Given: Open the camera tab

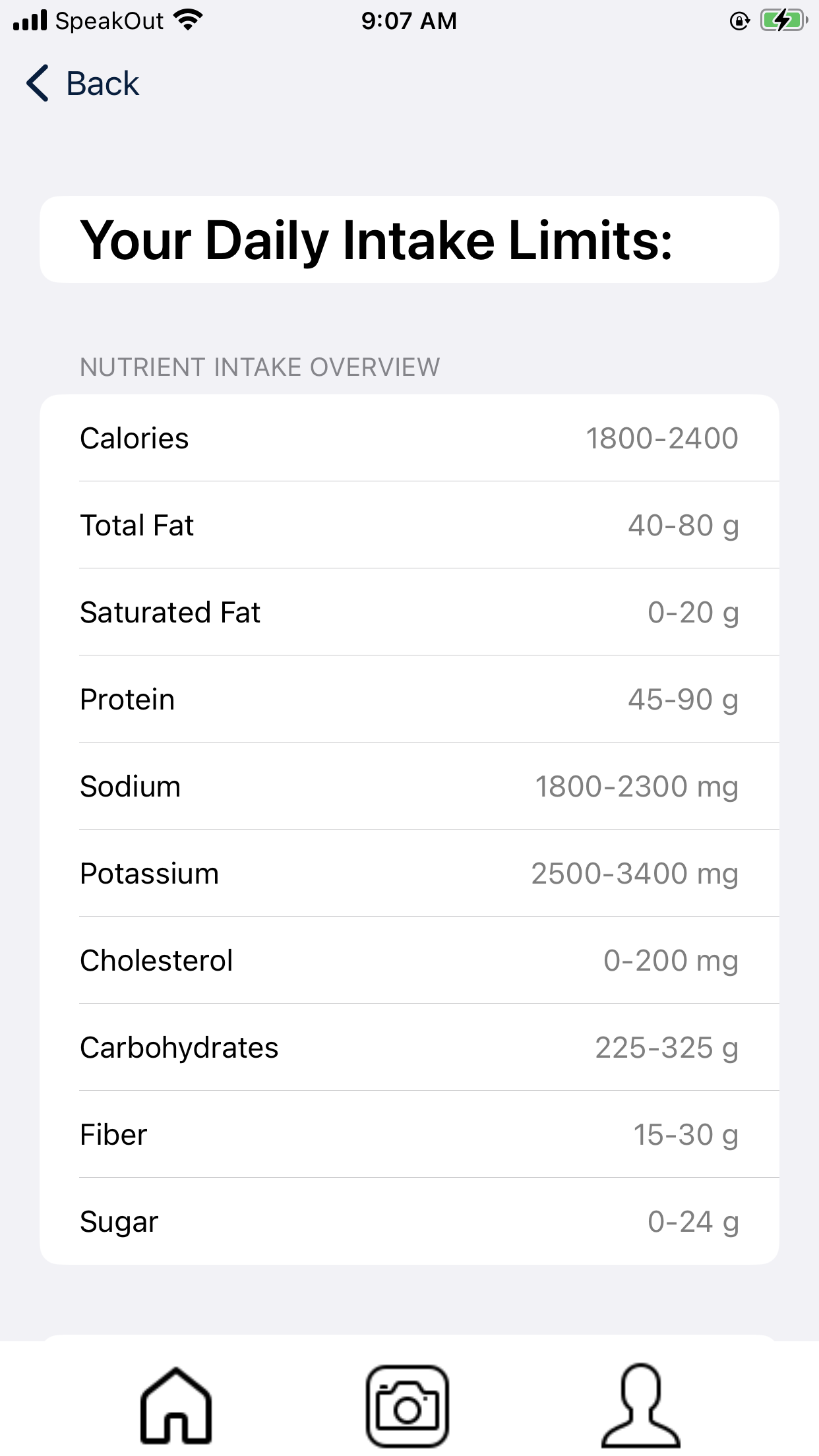Looking at the screenshot, I should 408,1405.
